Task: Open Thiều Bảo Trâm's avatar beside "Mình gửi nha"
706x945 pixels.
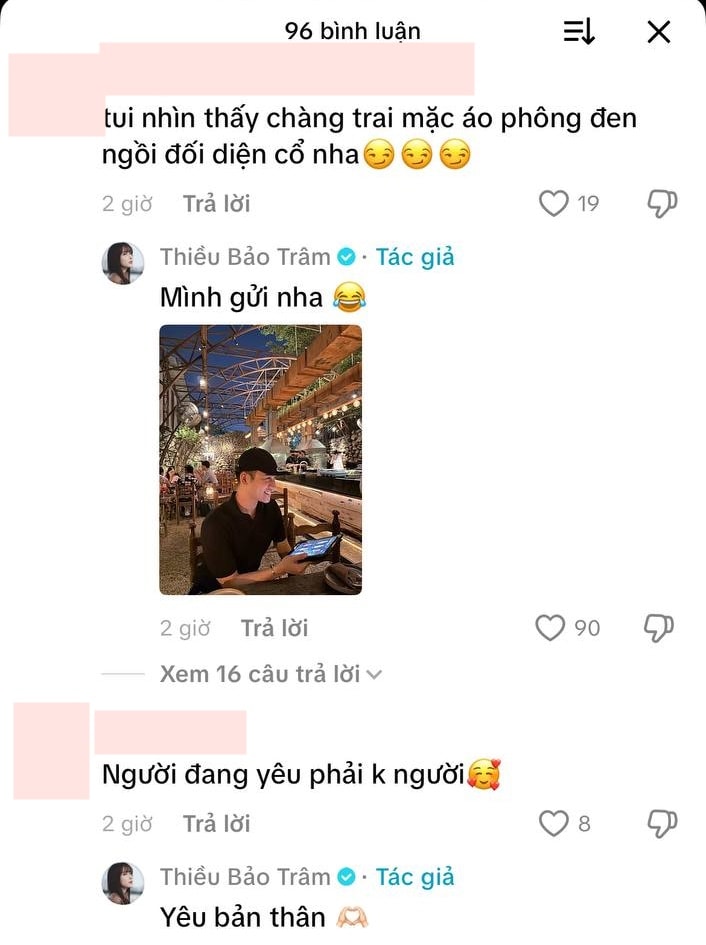Action: point(123,263)
